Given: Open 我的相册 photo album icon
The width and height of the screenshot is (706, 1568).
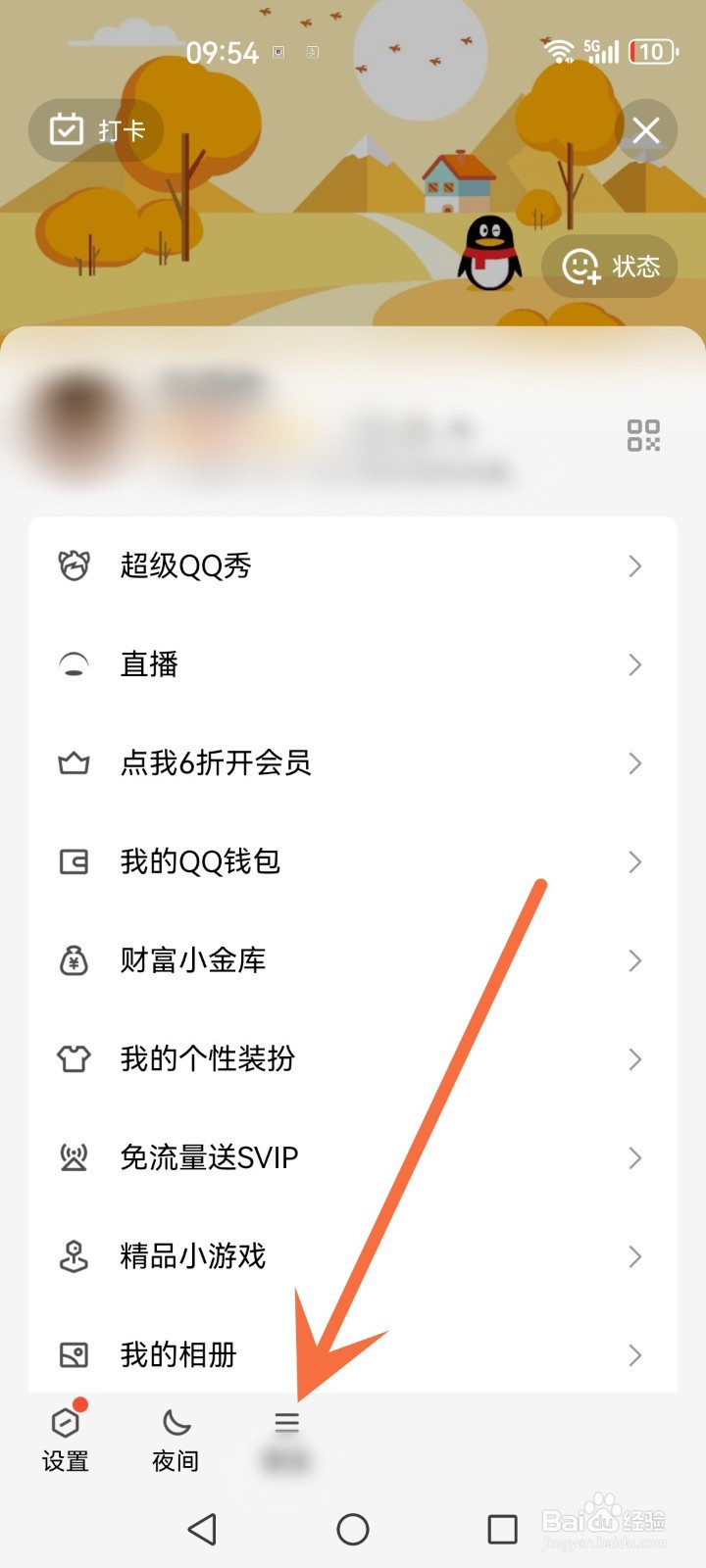Looking at the screenshot, I should (73, 1355).
